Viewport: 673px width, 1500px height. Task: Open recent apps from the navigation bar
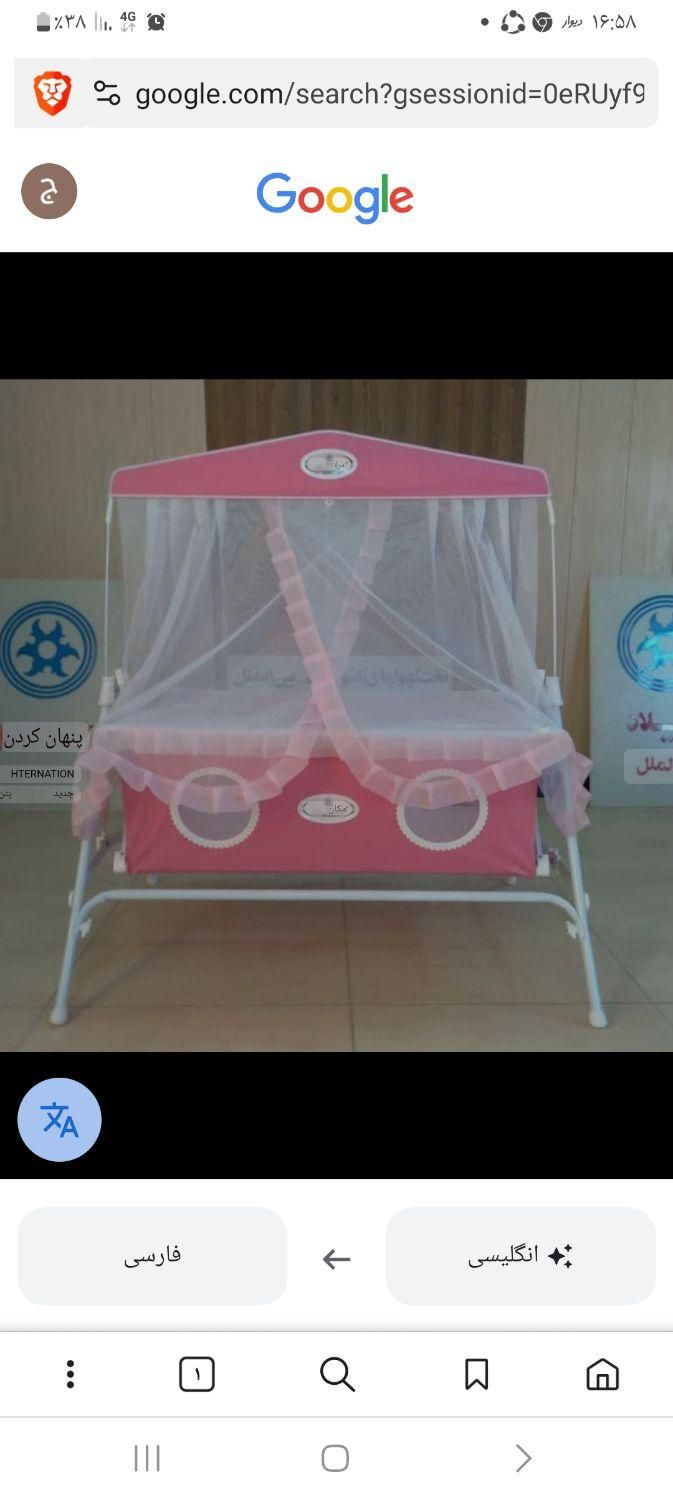[x=147, y=1458]
